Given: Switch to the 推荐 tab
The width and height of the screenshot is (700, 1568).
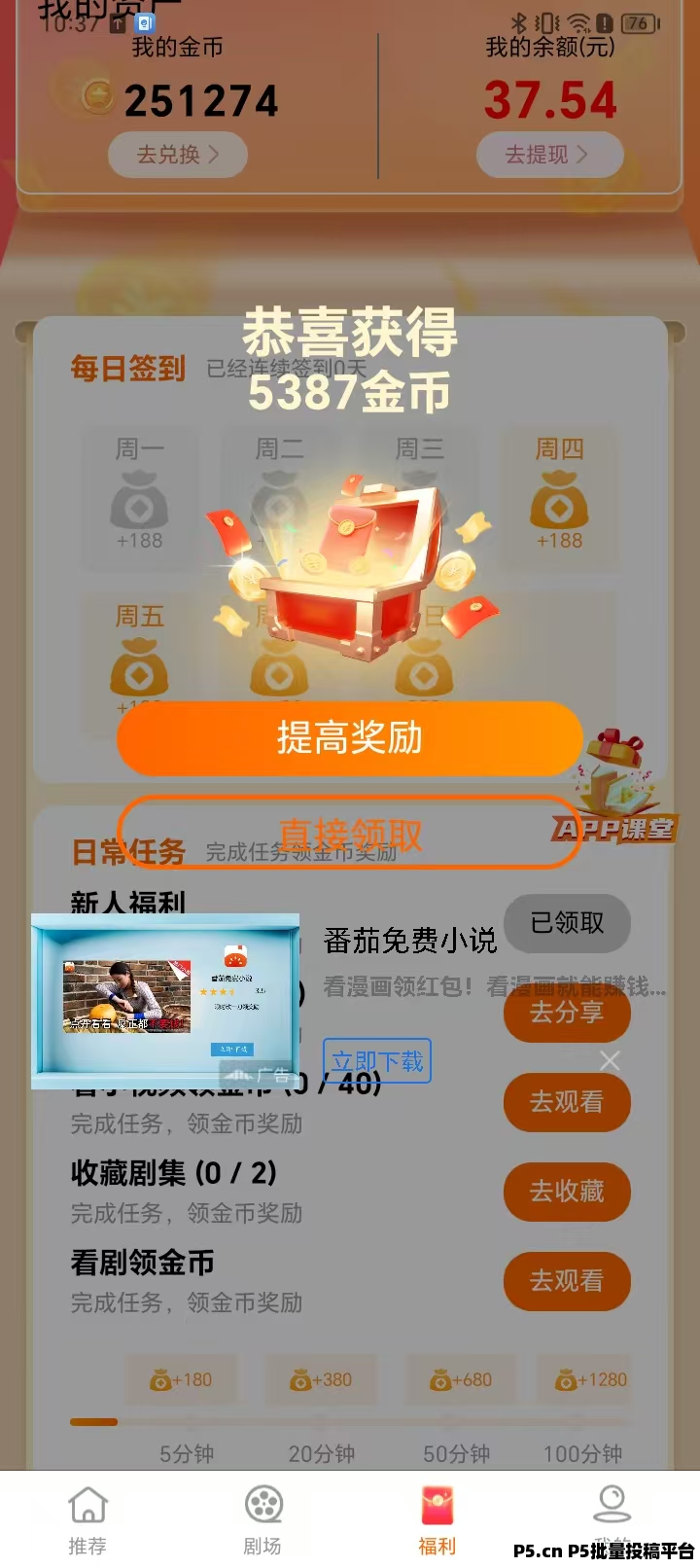Looking at the screenshot, I should (87, 1520).
